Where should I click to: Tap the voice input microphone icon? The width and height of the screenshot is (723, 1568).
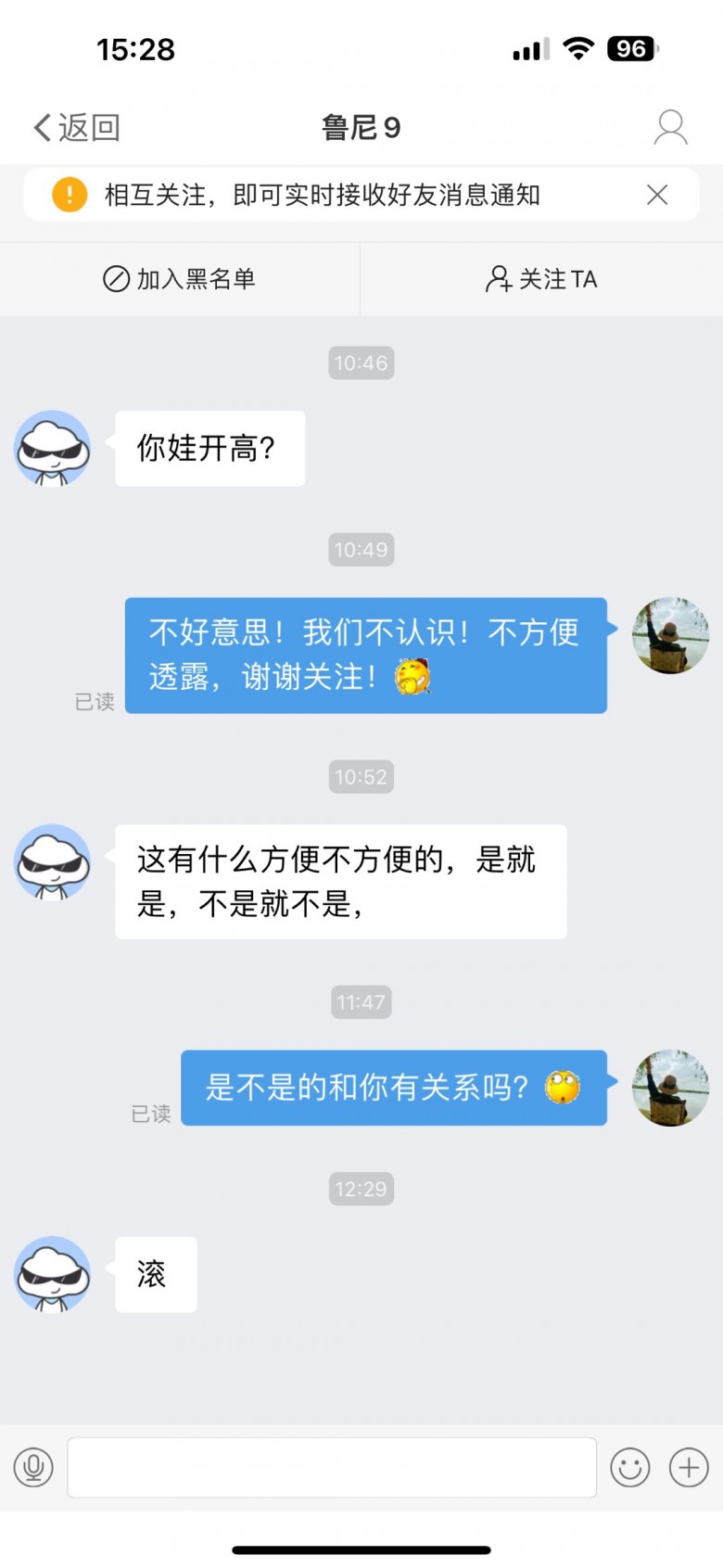coord(33,1468)
